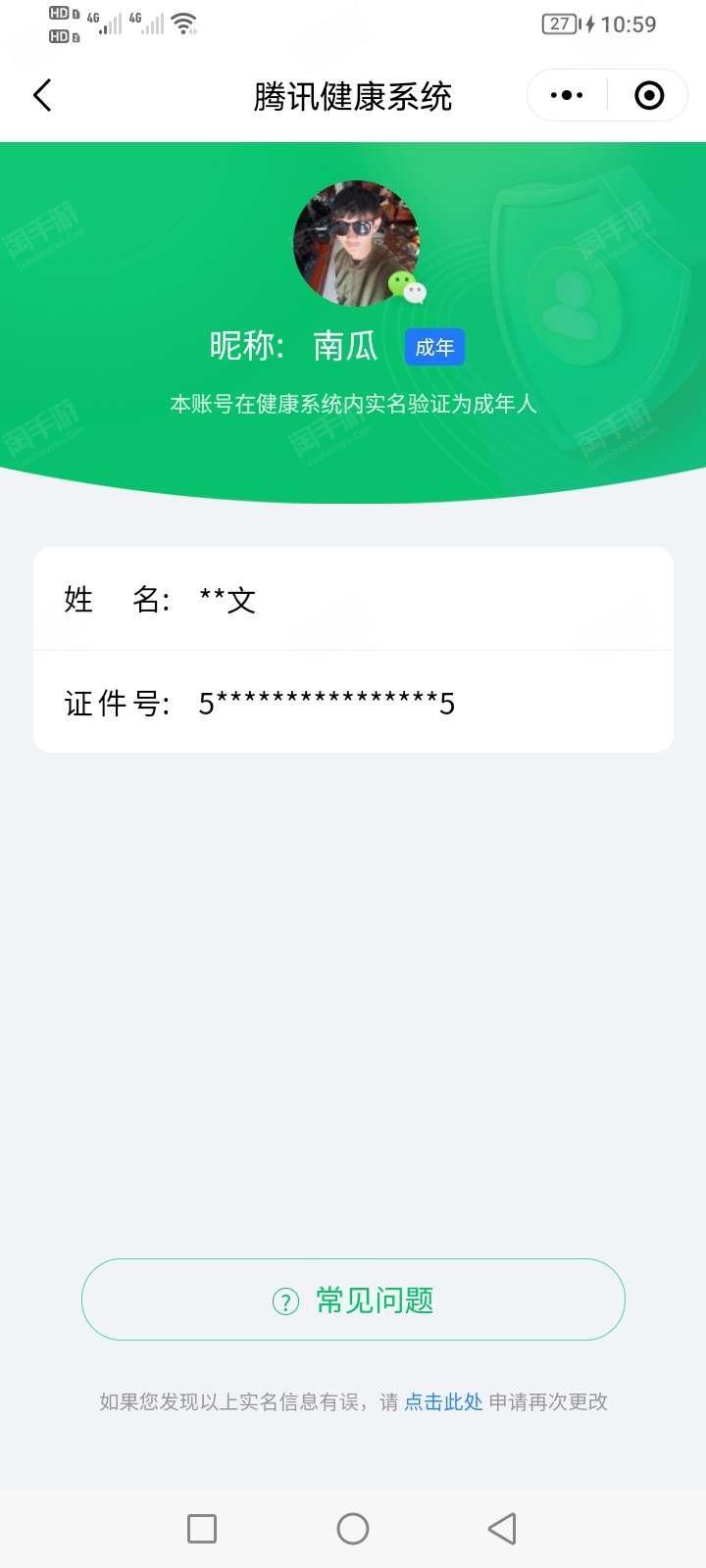Image resolution: width=706 pixels, height=1568 pixels.
Task: Open the mini program three-dot menu
Action: 567,95
